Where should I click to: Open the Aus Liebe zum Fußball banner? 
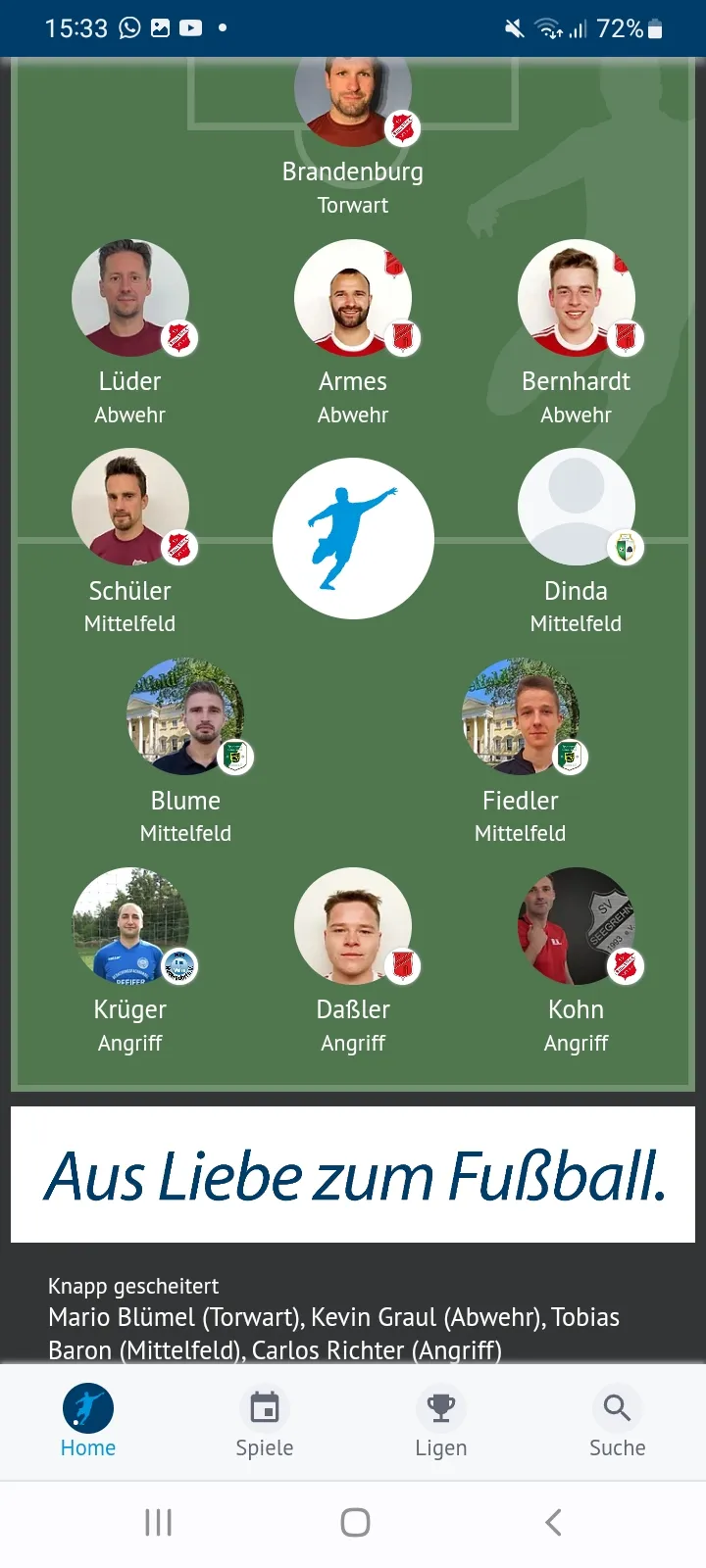(353, 1174)
